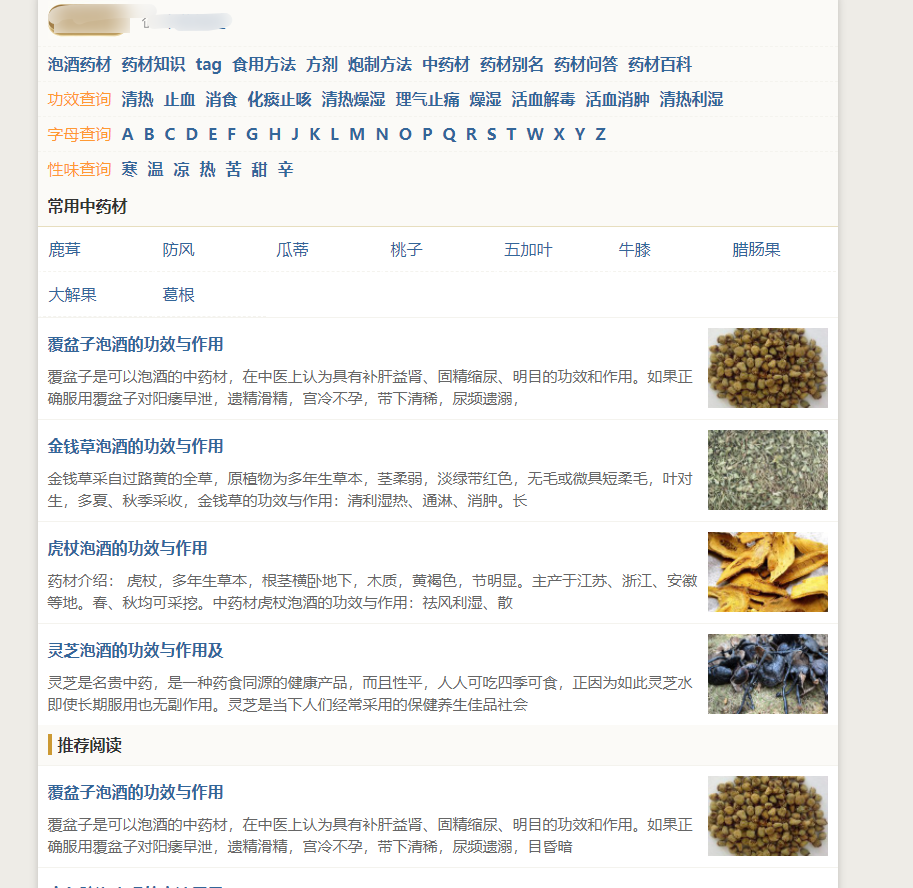The height and width of the screenshot is (888, 913).
Task: Read the article 虎杖泡酒的功效与作用
Action: [127, 548]
